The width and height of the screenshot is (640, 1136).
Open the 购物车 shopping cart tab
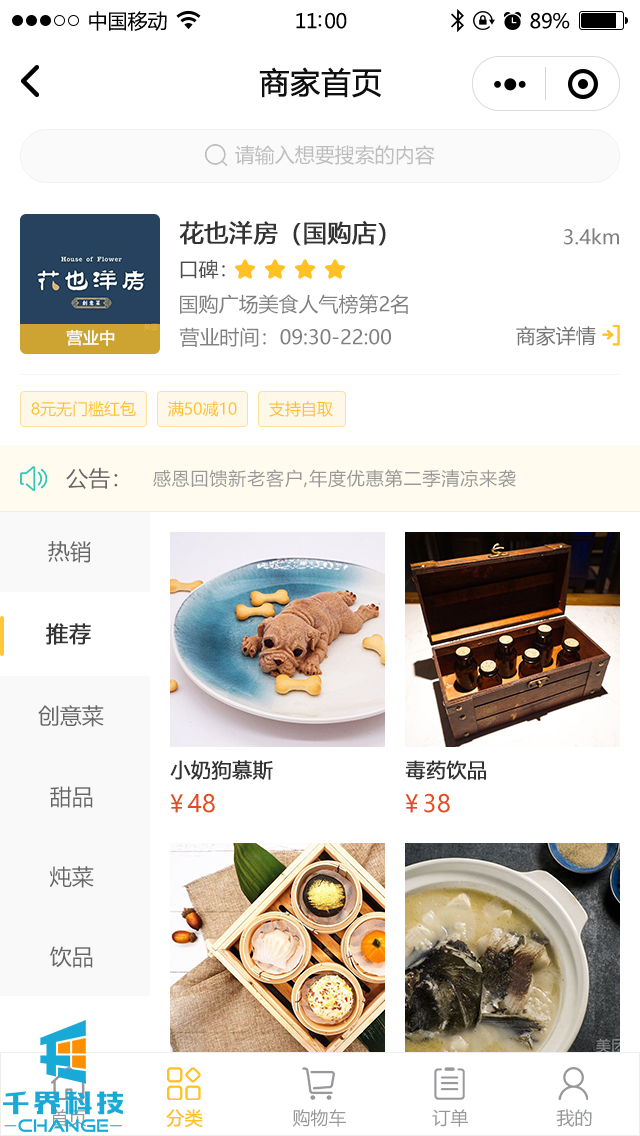pos(319,1096)
